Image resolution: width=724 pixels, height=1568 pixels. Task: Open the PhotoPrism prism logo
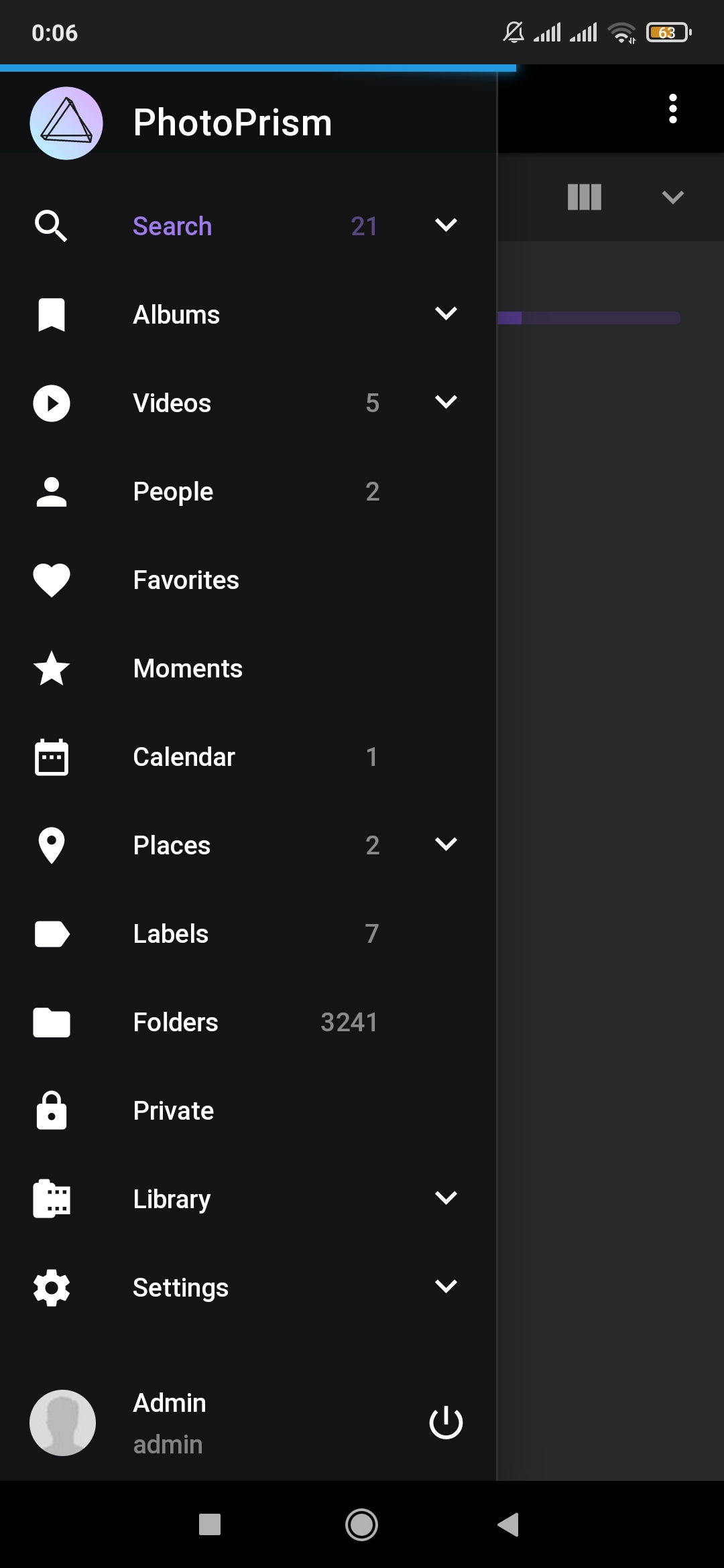pos(65,122)
